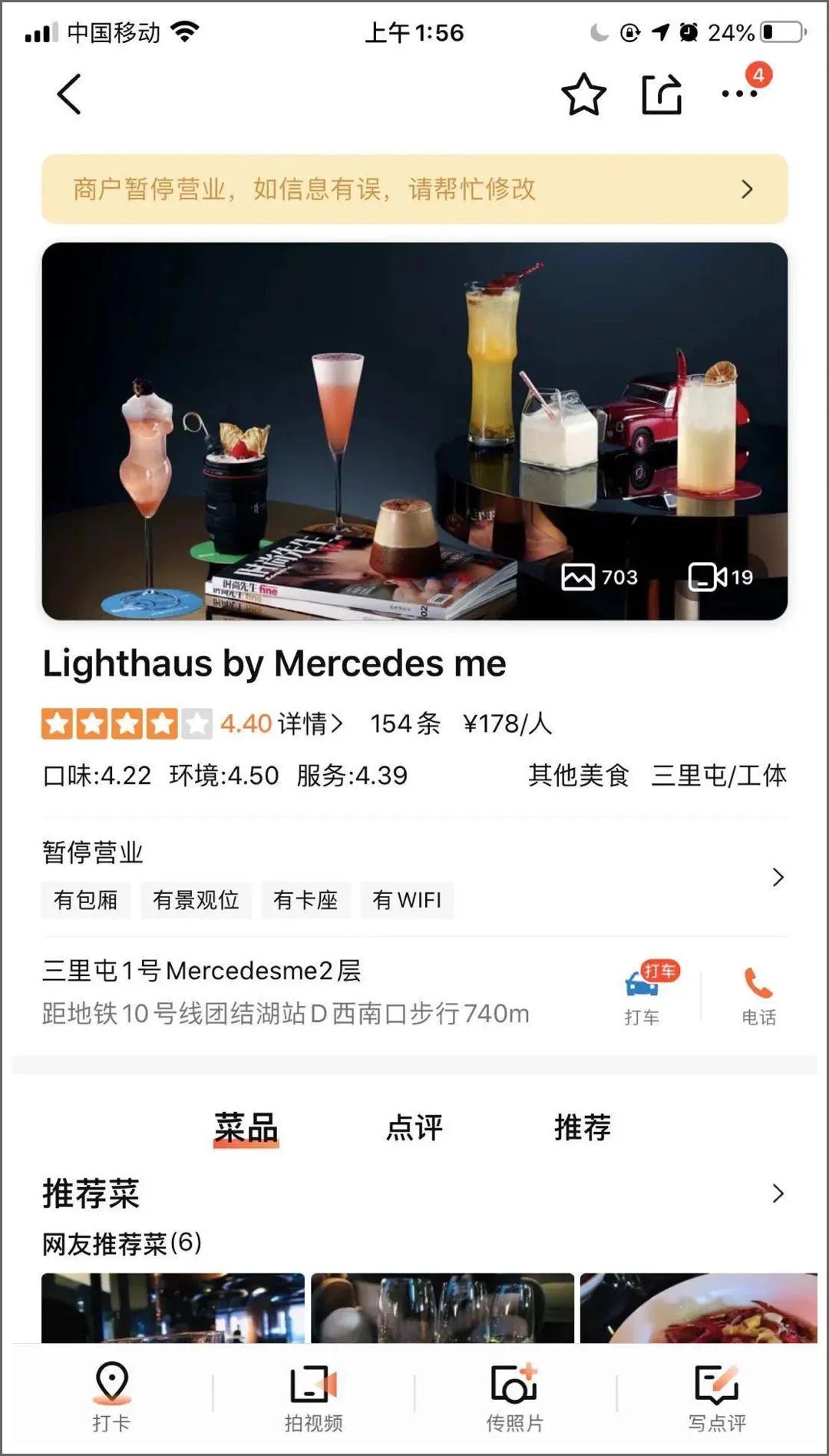
Task: Go back with the back arrow
Action: point(69,94)
